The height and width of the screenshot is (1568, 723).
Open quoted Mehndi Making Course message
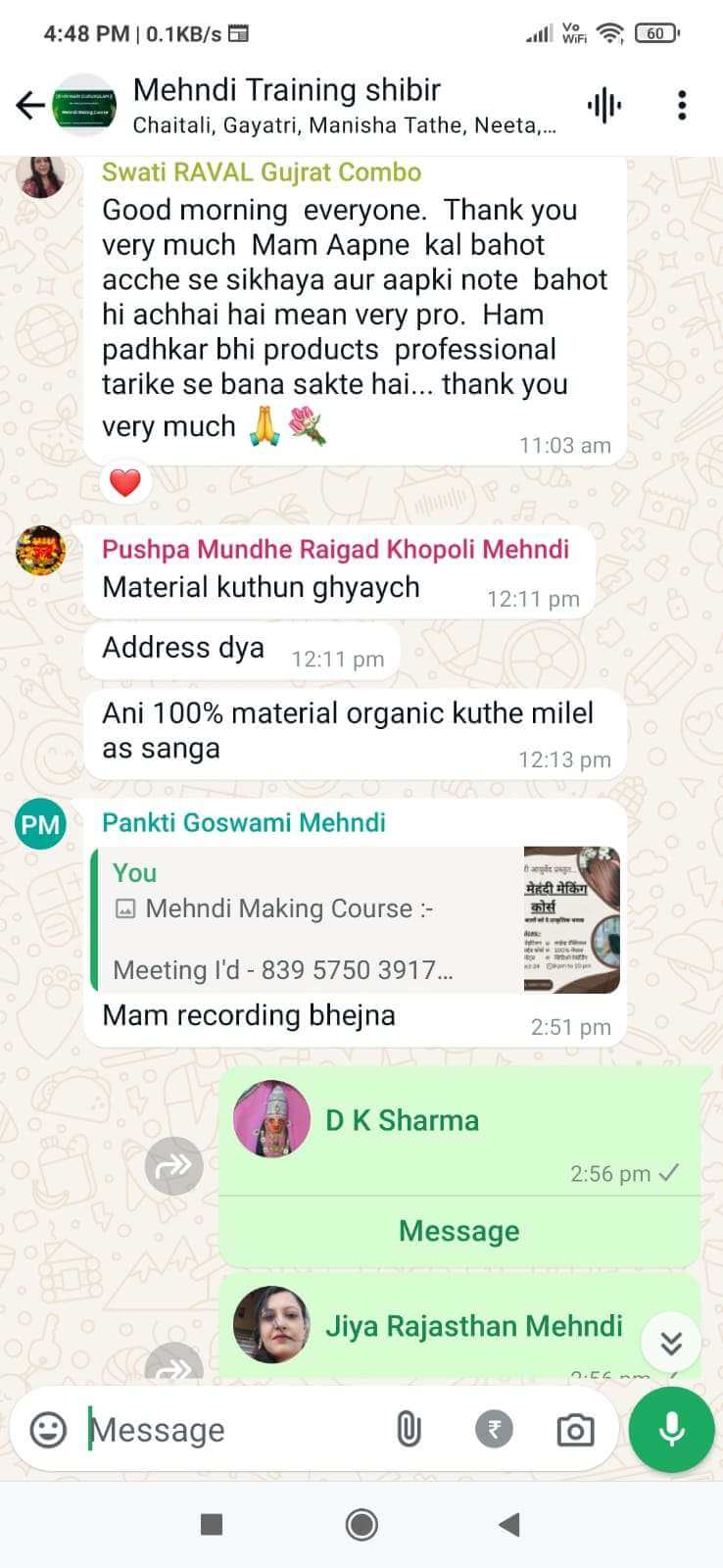pos(356,919)
